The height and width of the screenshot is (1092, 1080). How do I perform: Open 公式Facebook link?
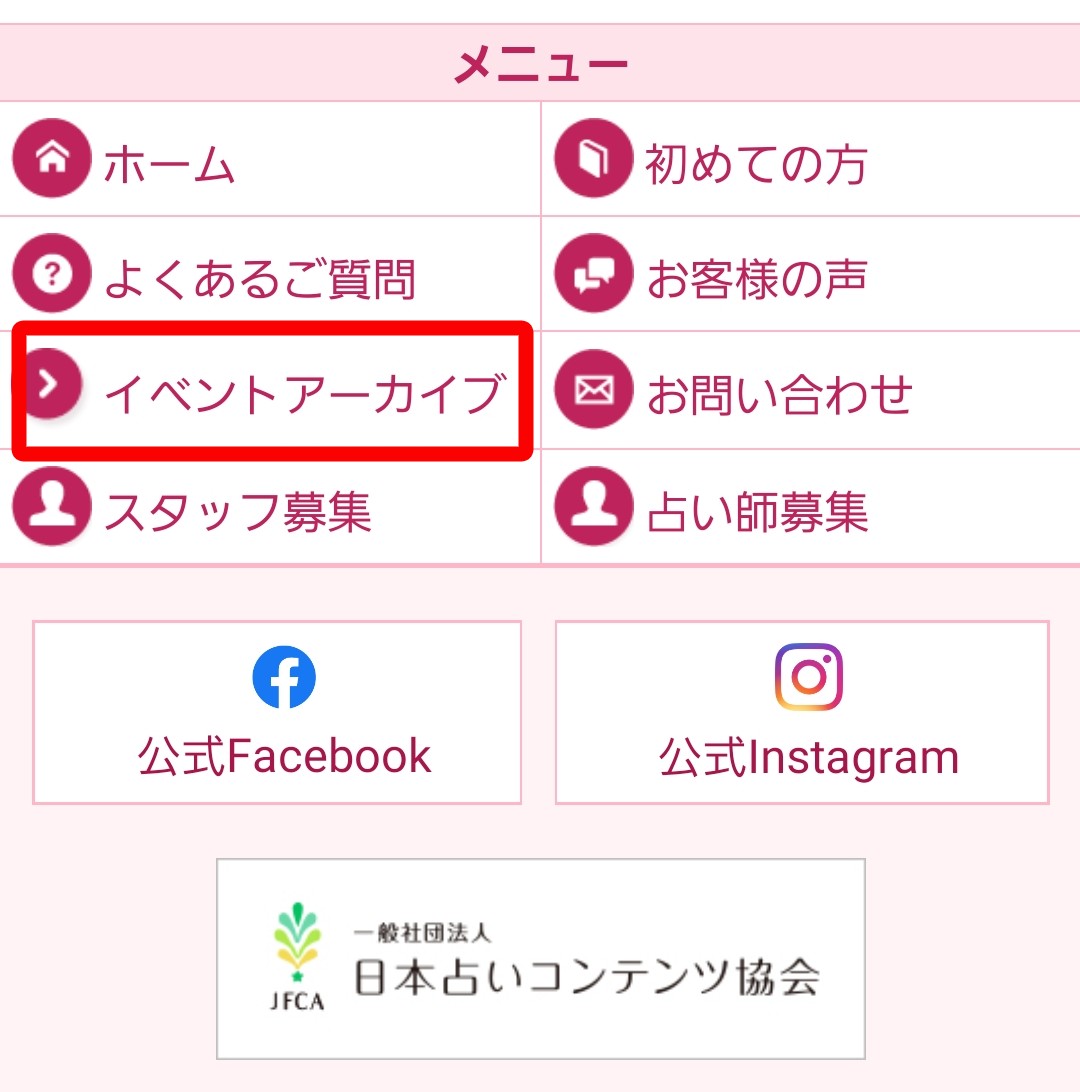coord(277,712)
